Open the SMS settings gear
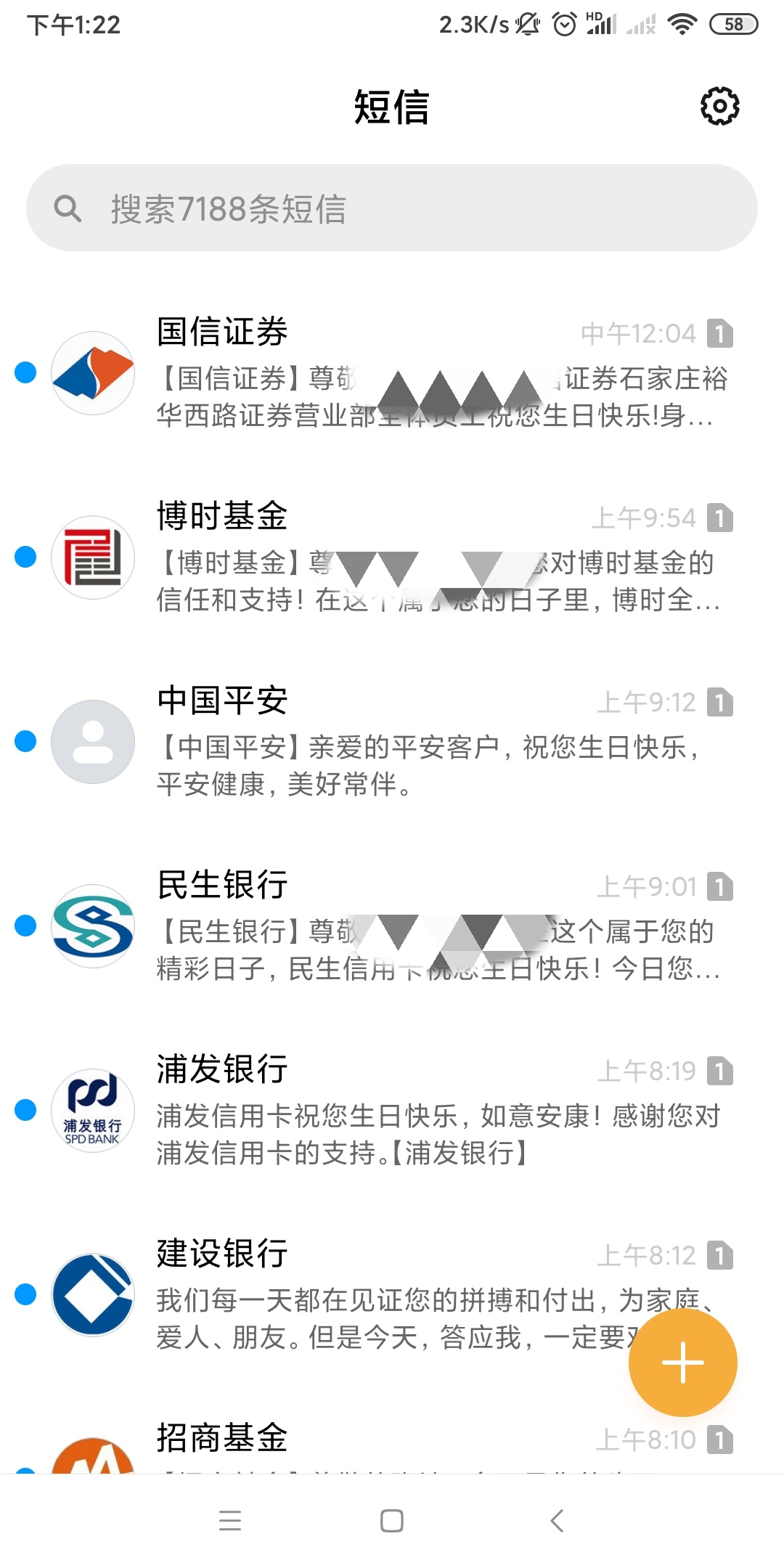The image size is (784, 1568). [x=719, y=107]
